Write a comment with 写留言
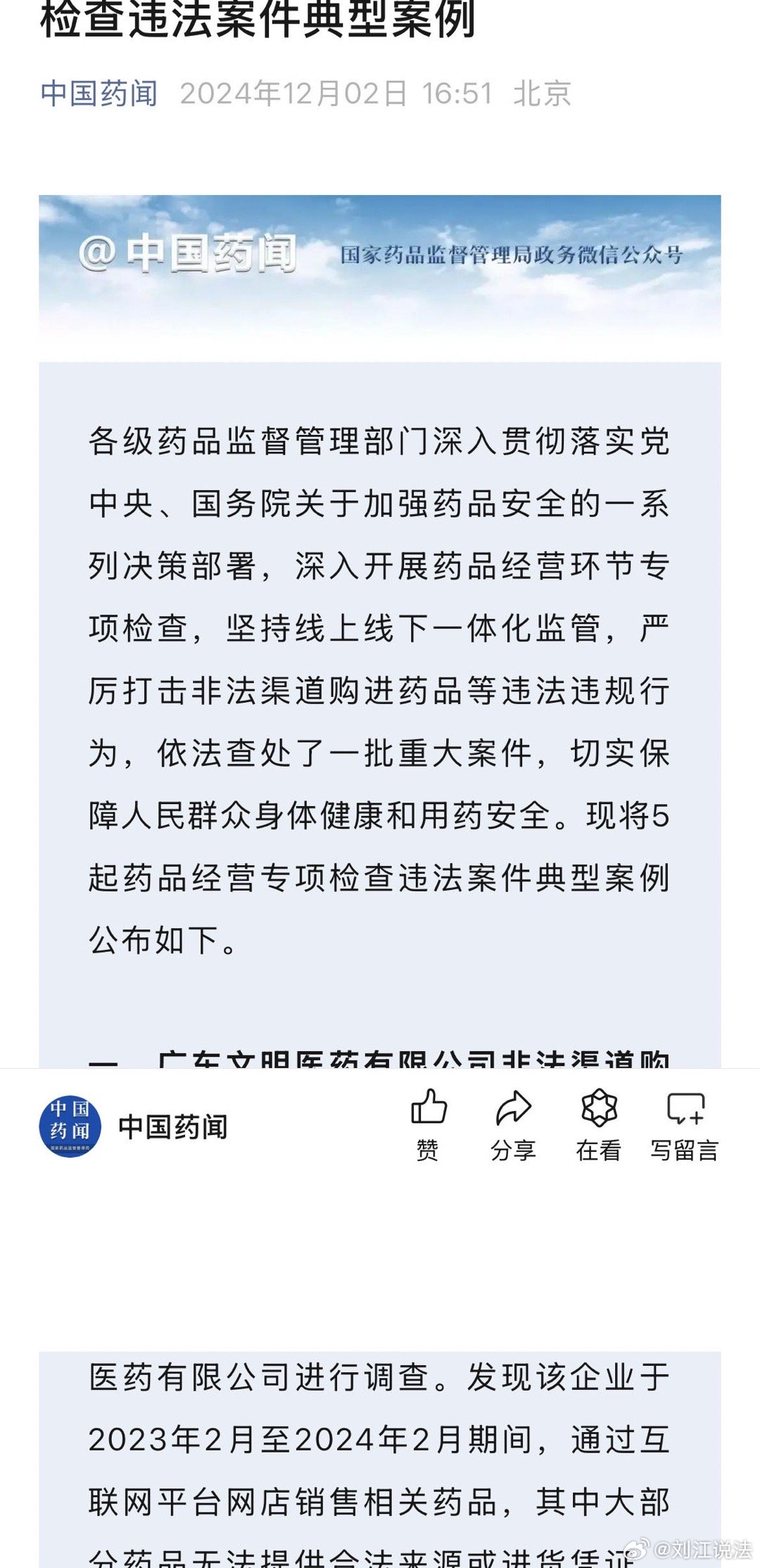The width and height of the screenshot is (760, 1568). click(685, 1125)
